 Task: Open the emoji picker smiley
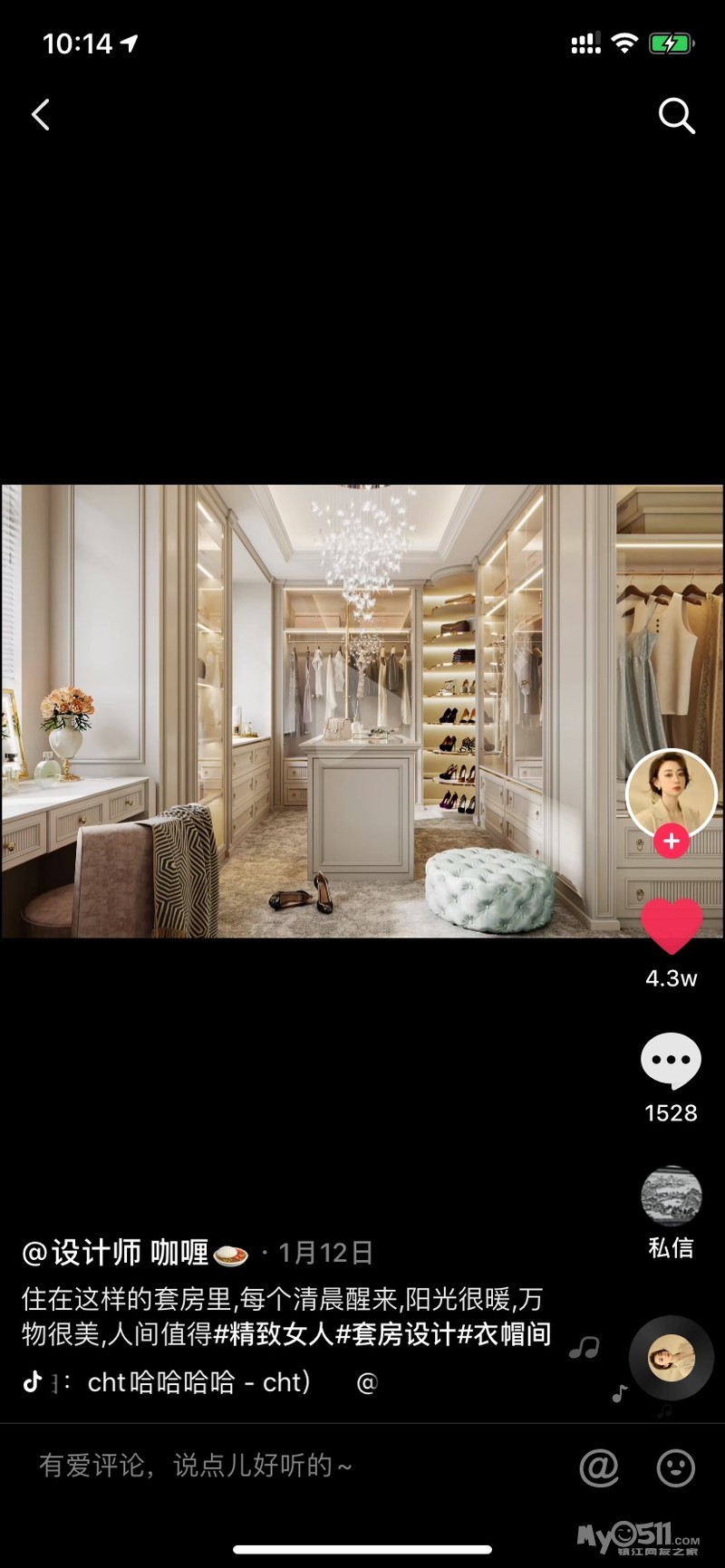676,1467
